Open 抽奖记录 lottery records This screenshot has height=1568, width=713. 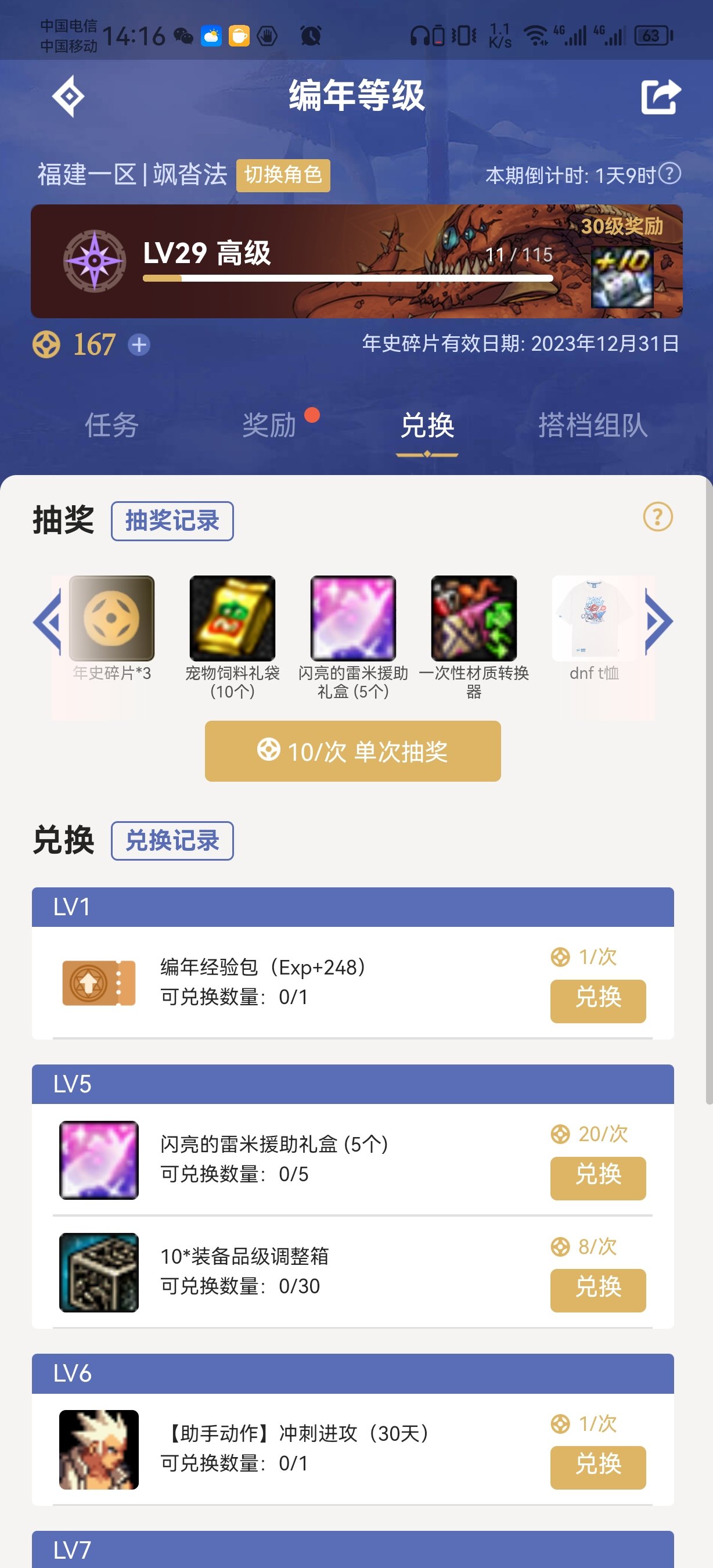click(x=172, y=521)
